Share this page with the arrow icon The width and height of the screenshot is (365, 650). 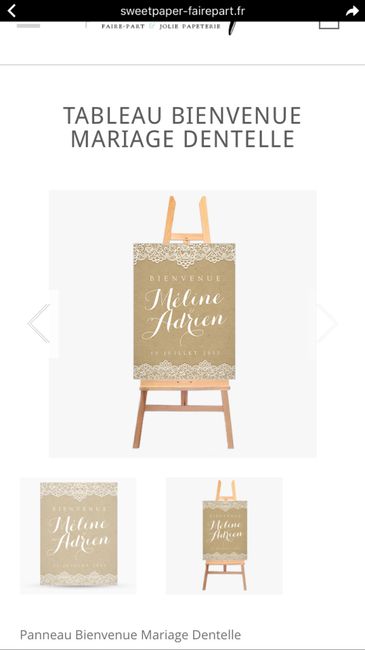(352, 11)
